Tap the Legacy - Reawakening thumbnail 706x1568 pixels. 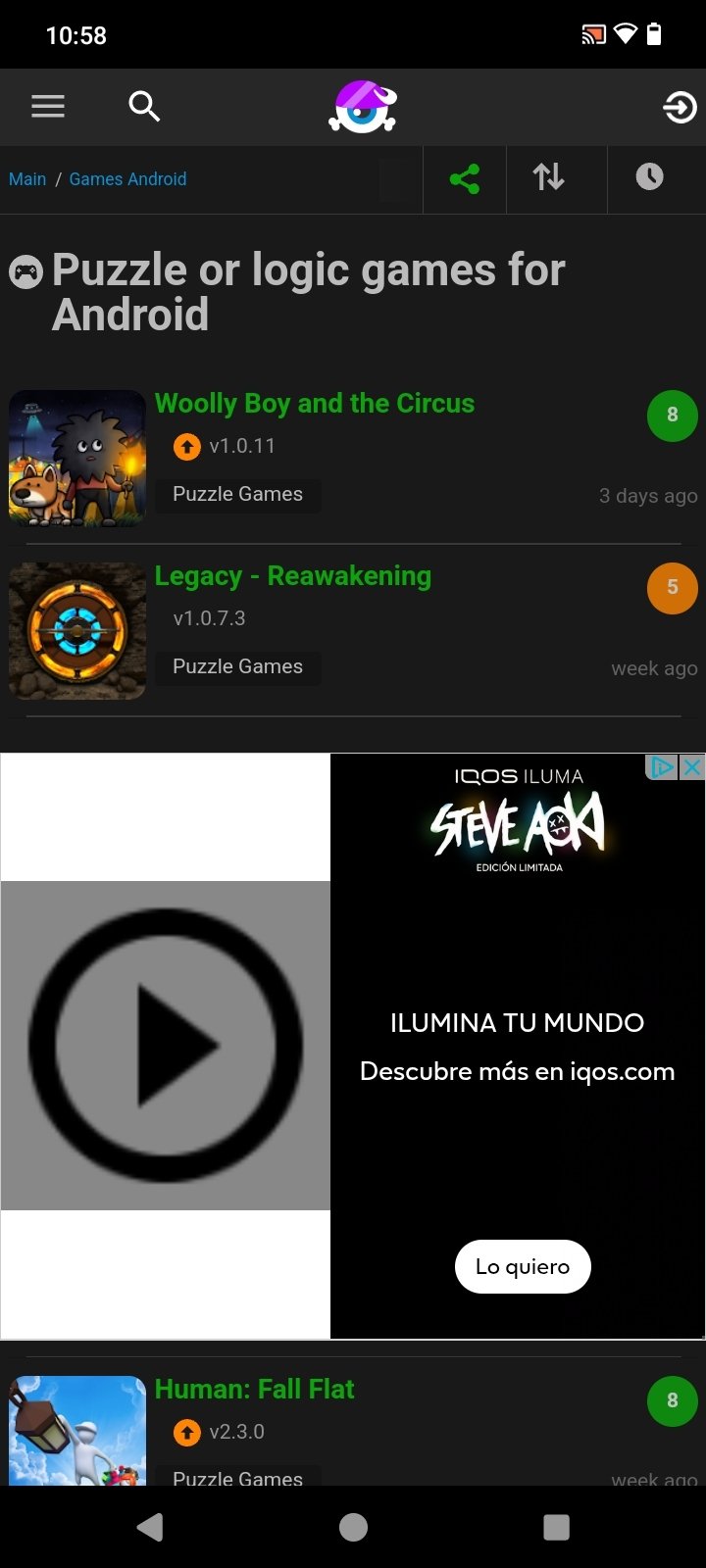click(x=76, y=630)
